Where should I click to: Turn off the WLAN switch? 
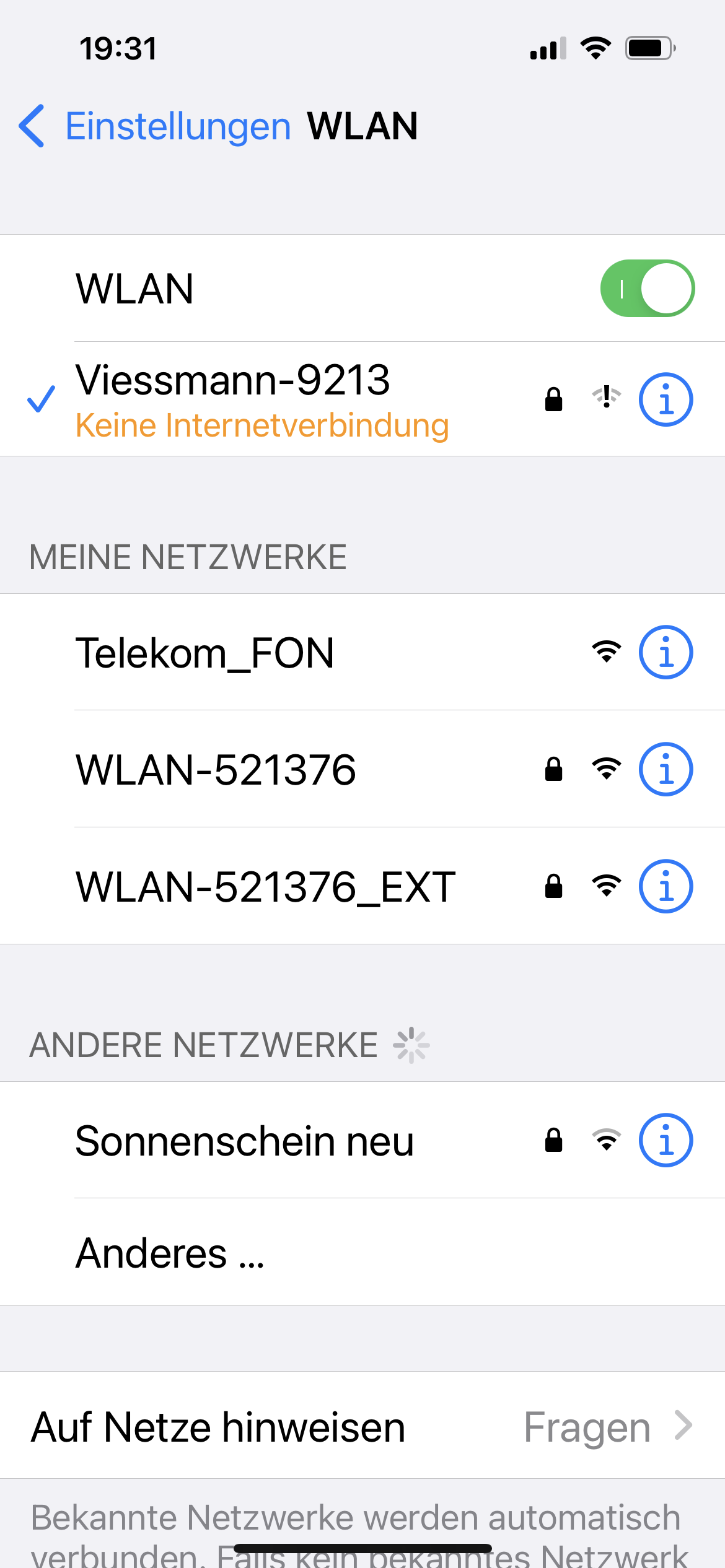pos(647,289)
